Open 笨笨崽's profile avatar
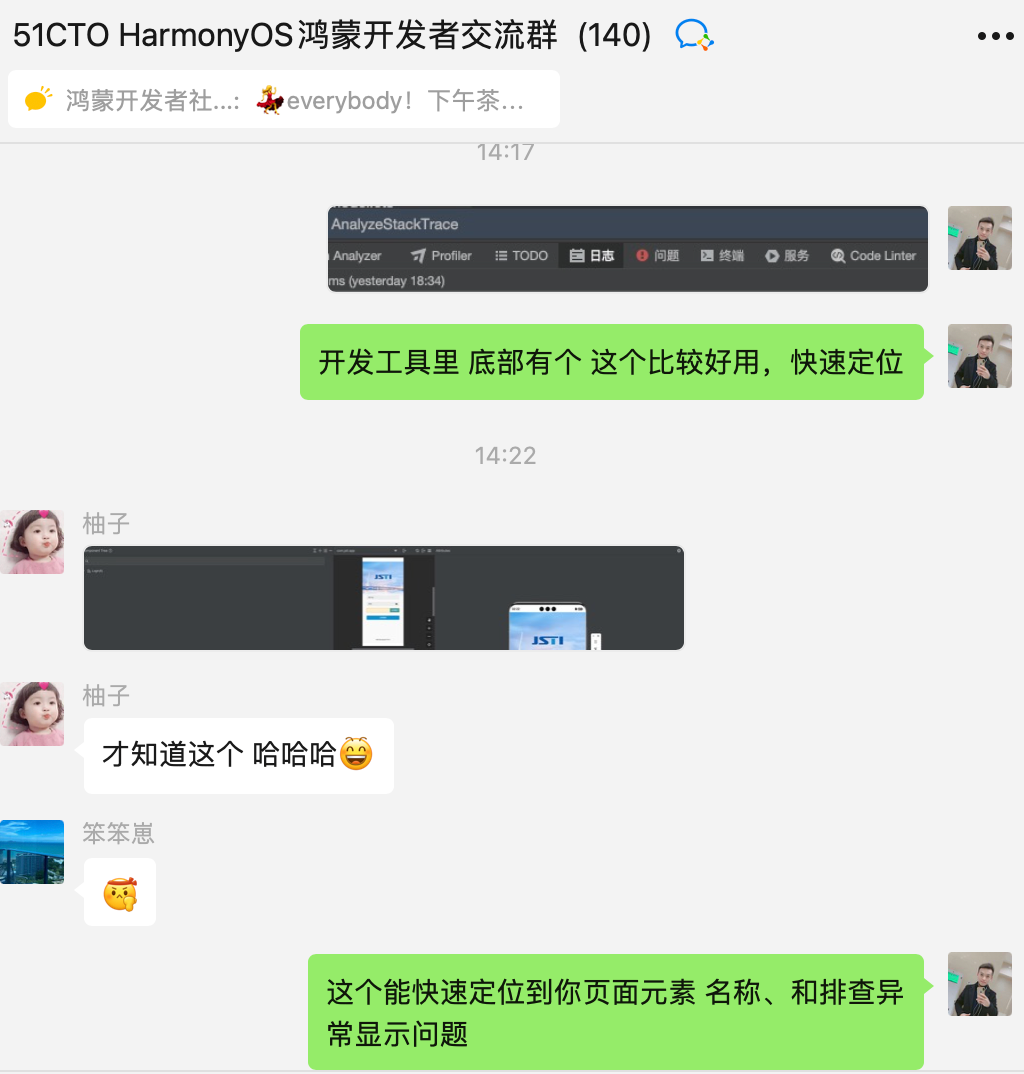The height and width of the screenshot is (1074, 1024). pyautogui.click(x=32, y=852)
